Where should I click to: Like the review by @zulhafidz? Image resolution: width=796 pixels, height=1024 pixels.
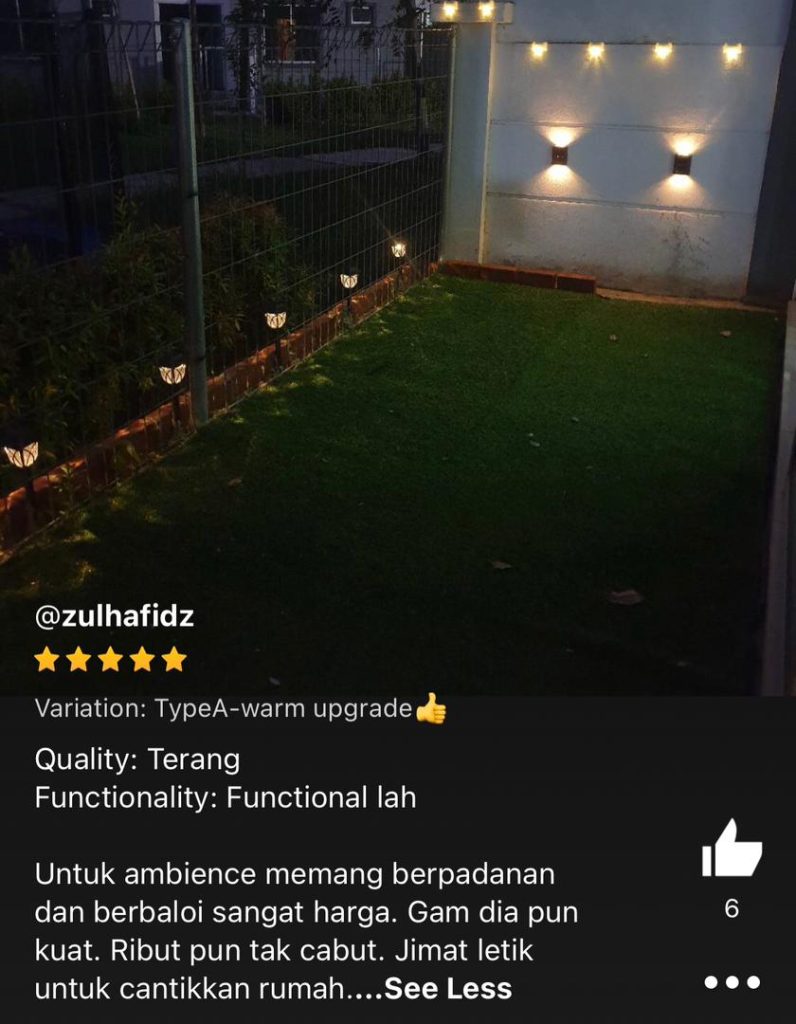coord(731,850)
